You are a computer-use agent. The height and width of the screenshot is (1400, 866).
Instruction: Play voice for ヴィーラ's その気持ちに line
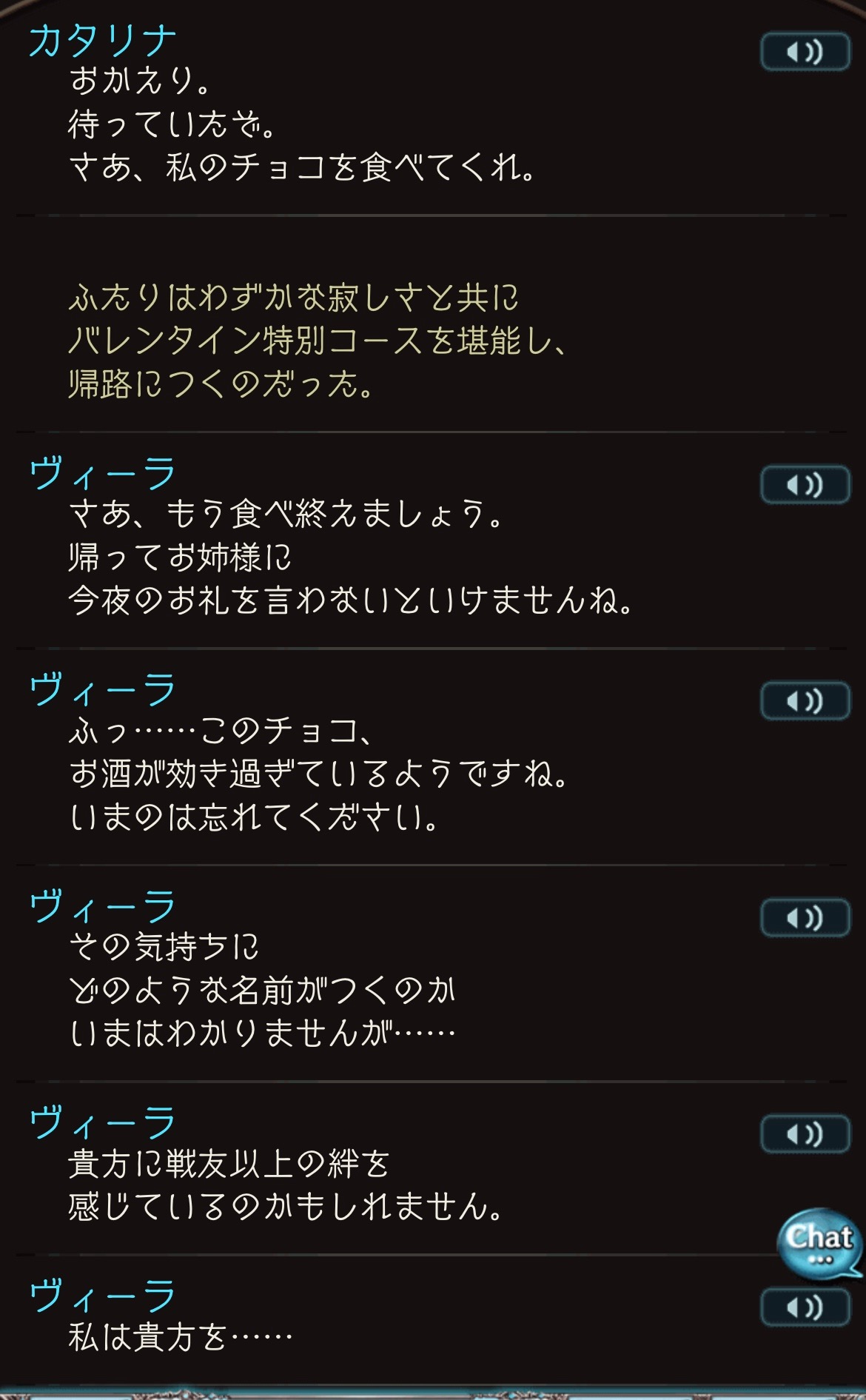pyautogui.click(x=805, y=918)
